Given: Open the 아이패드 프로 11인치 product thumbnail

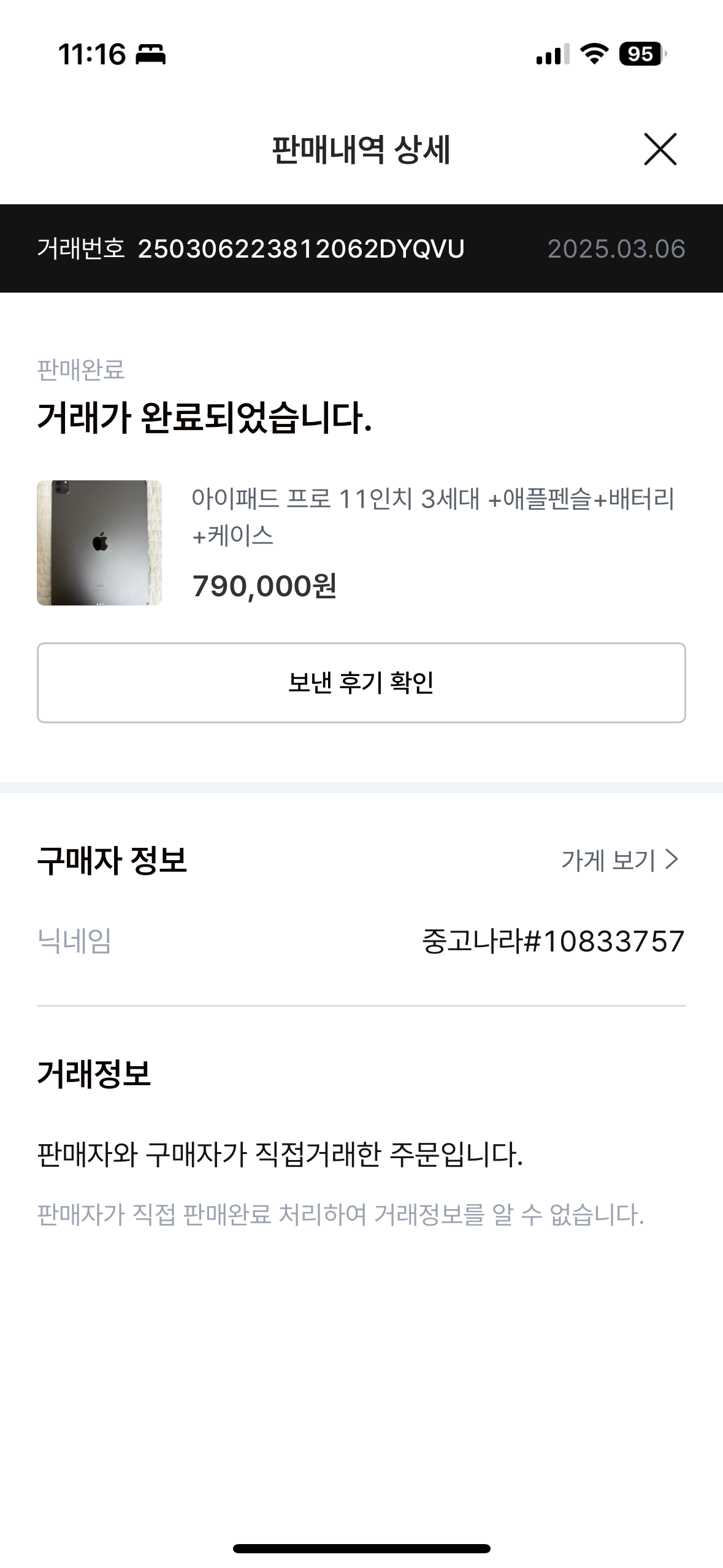Looking at the screenshot, I should 99,543.
